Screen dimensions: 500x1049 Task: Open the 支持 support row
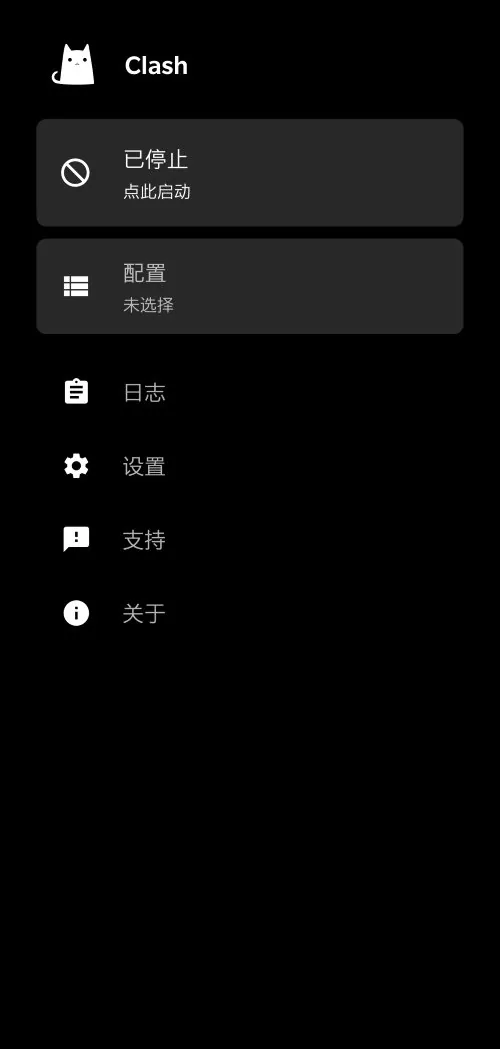tap(250, 539)
